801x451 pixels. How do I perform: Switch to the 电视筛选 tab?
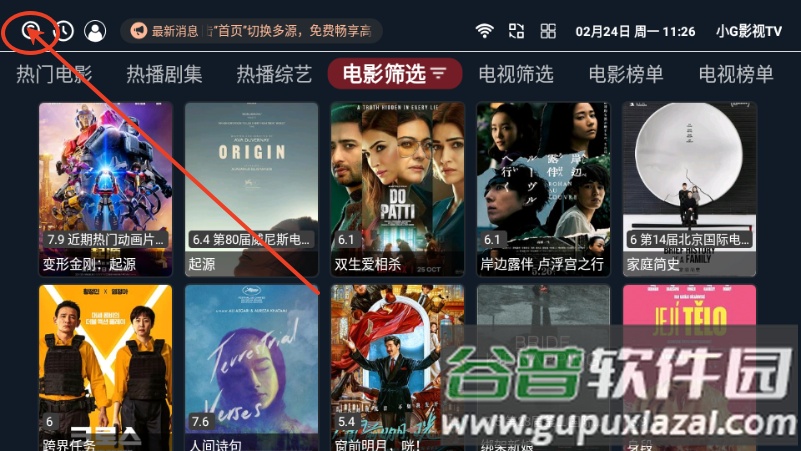[516, 74]
